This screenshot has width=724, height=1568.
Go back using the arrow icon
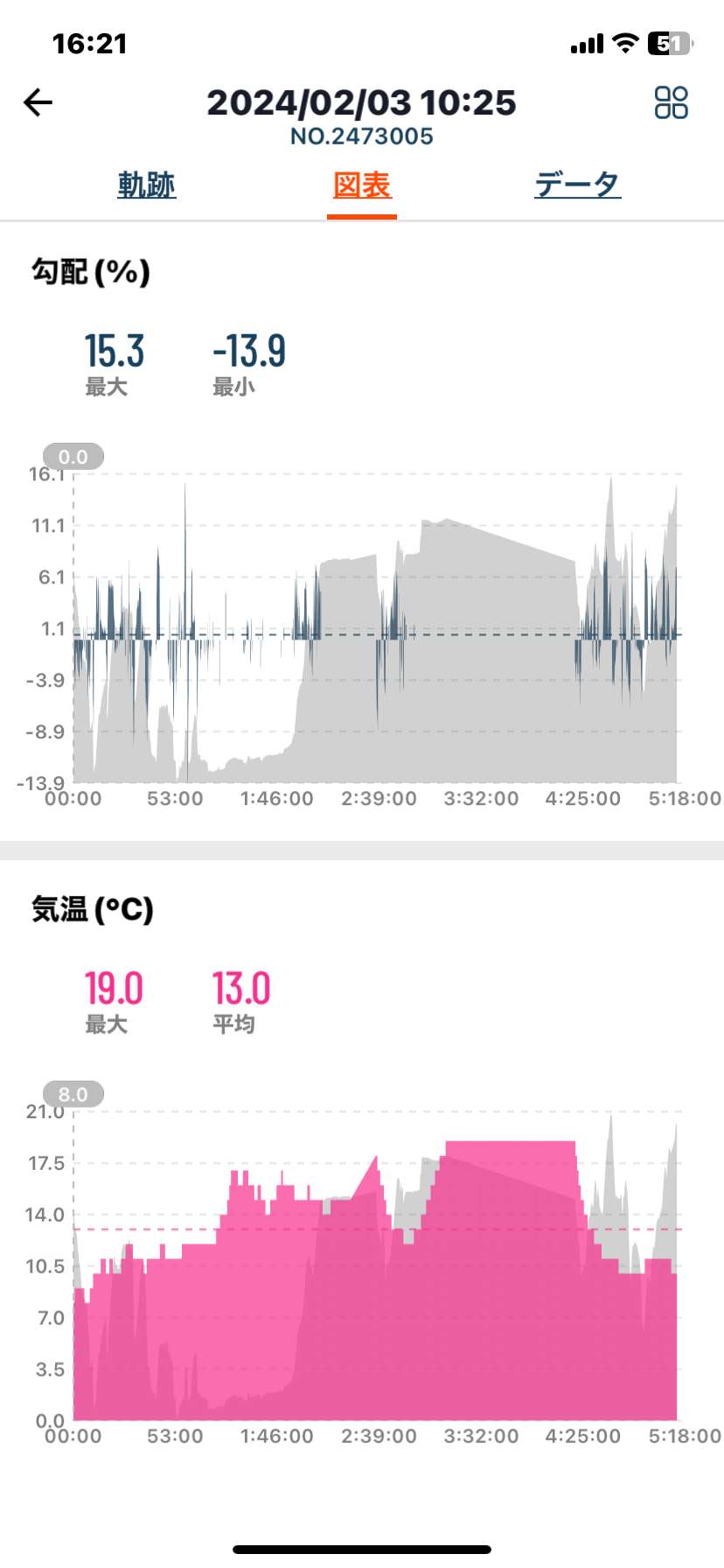(38, 102)
